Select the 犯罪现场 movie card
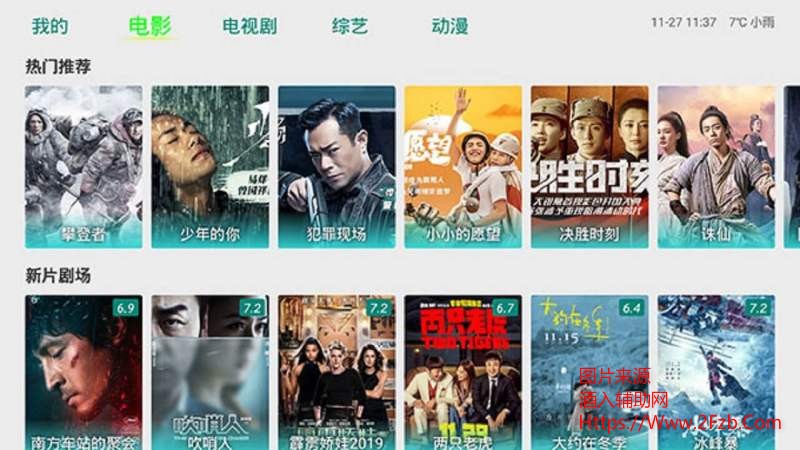 [x=336, y=166]
